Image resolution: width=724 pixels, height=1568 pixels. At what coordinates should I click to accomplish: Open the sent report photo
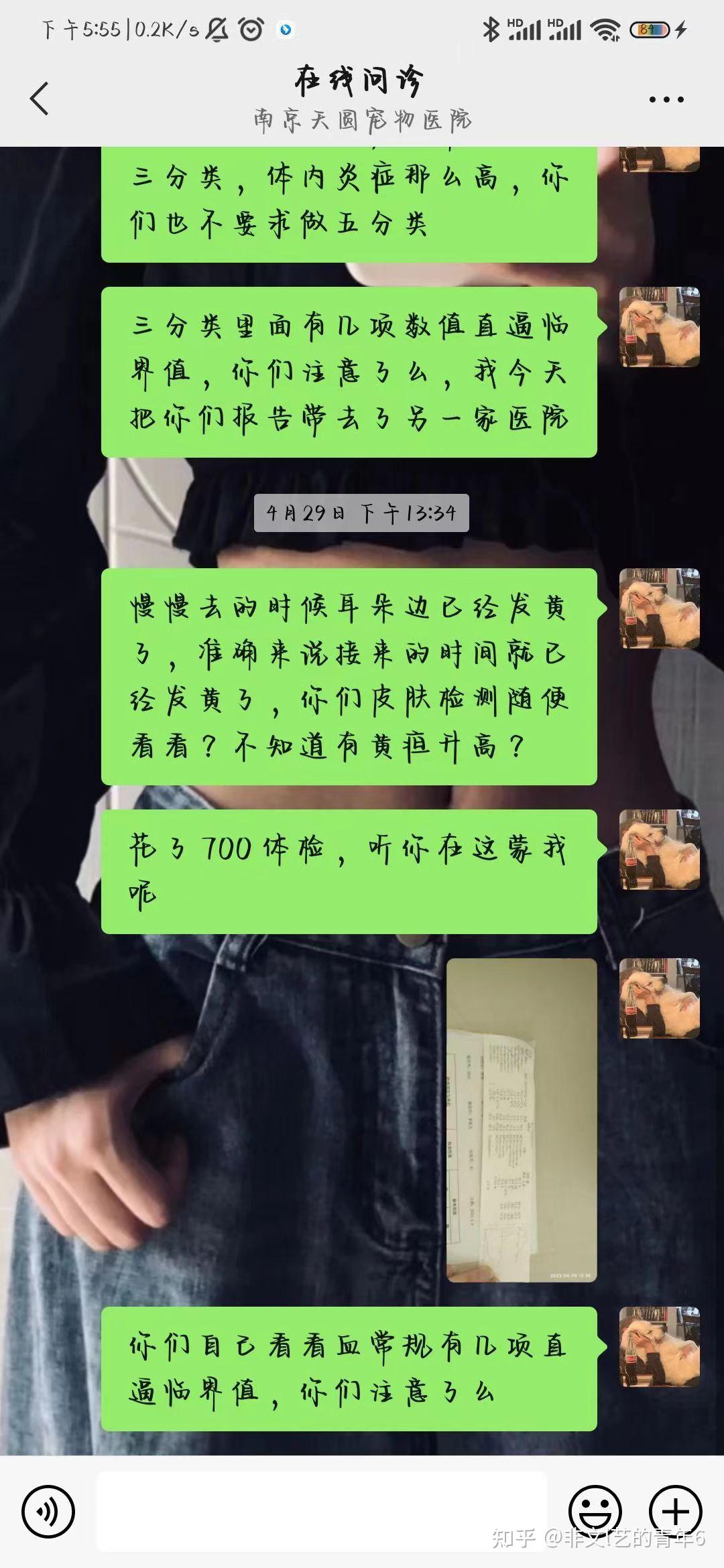click(x=522, y=1120)
